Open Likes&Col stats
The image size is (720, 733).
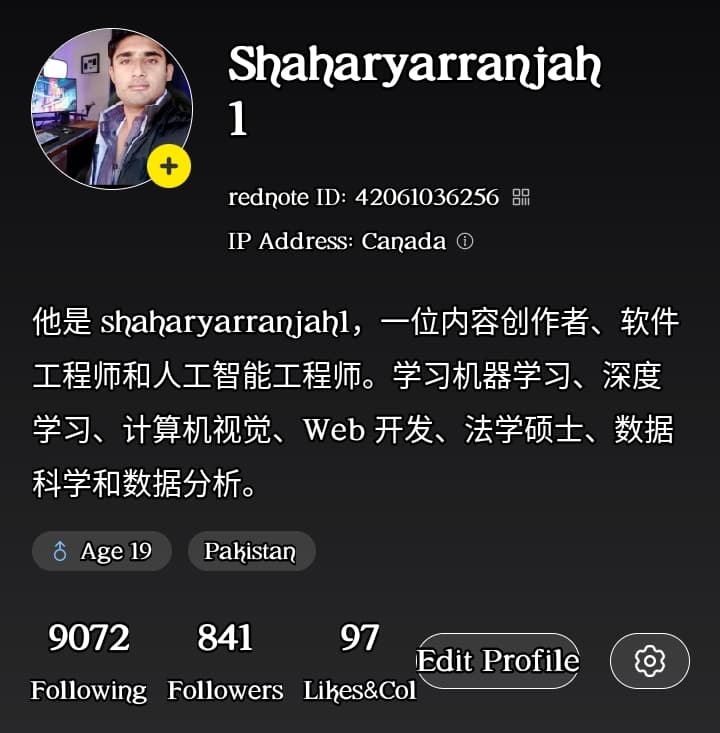(x=360, y=662)
